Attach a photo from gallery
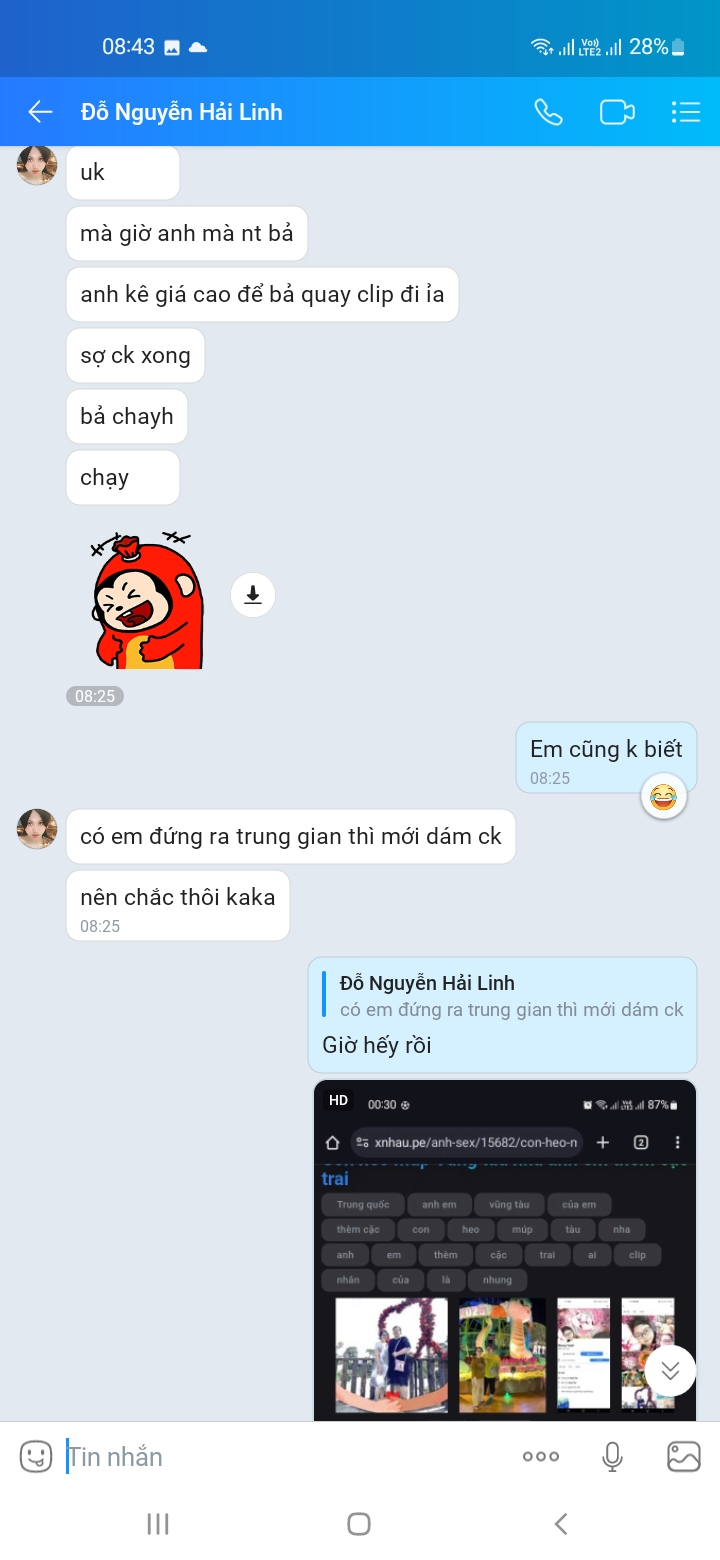 (684, 1457)
